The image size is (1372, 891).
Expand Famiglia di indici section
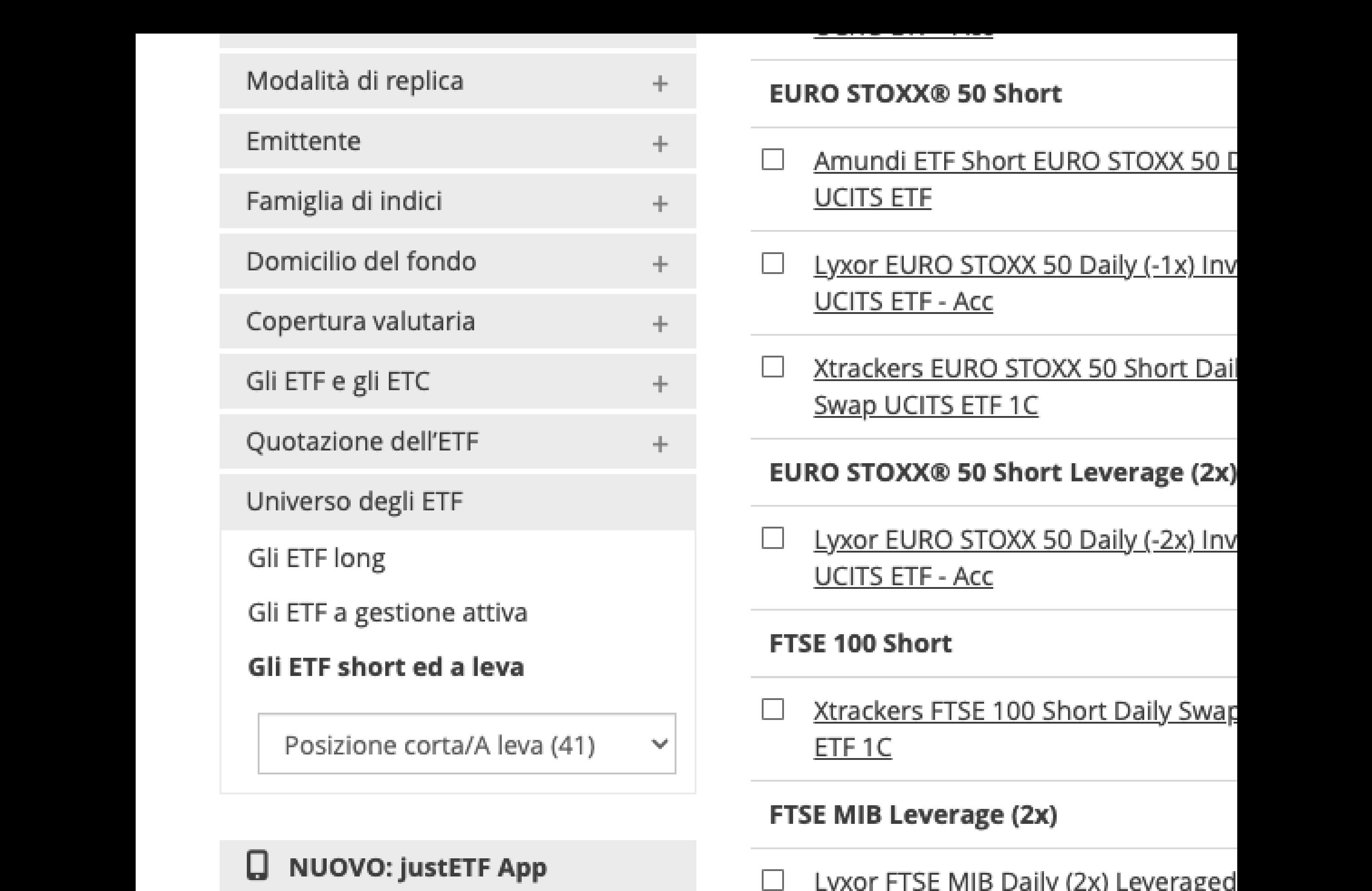point(457,202)
